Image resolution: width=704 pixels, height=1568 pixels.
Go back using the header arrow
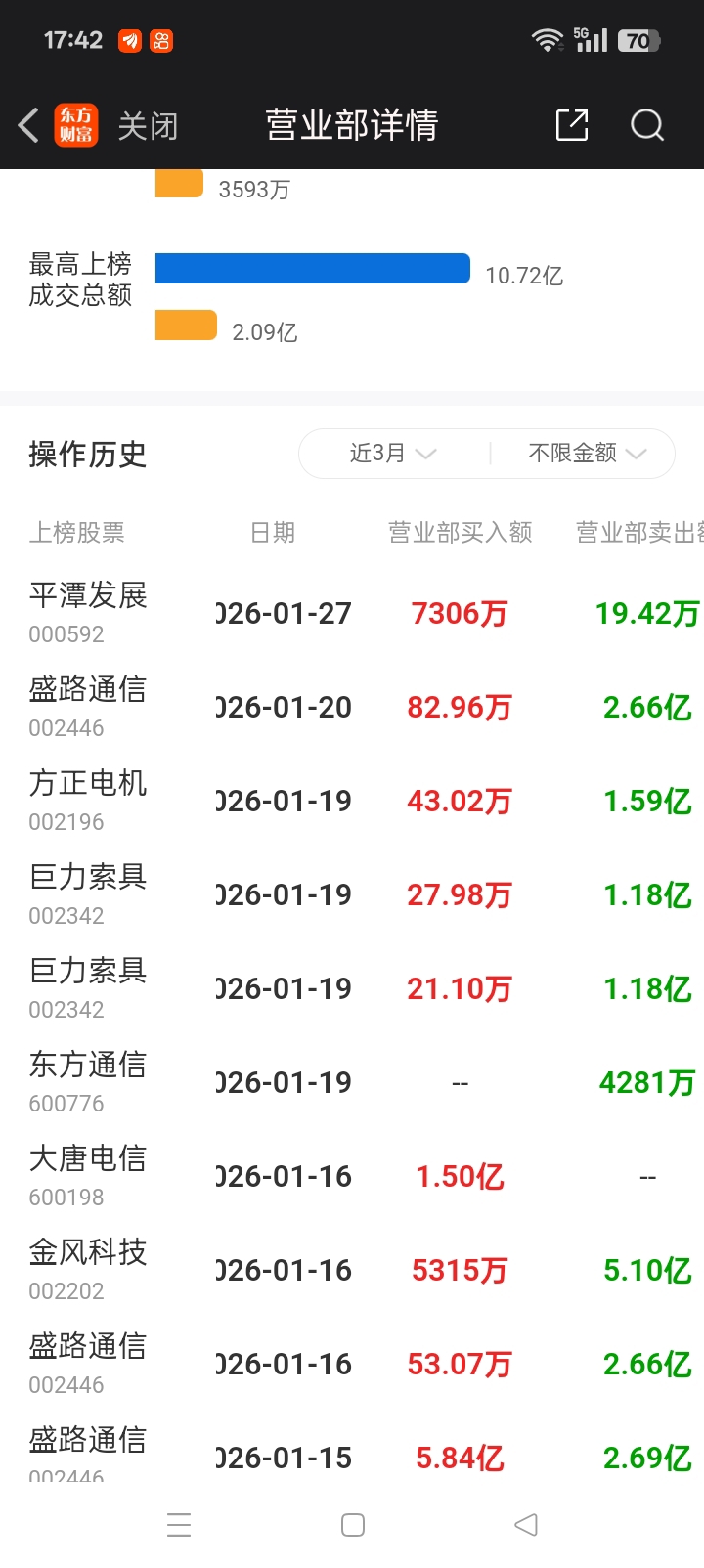[x=28, y=125]
